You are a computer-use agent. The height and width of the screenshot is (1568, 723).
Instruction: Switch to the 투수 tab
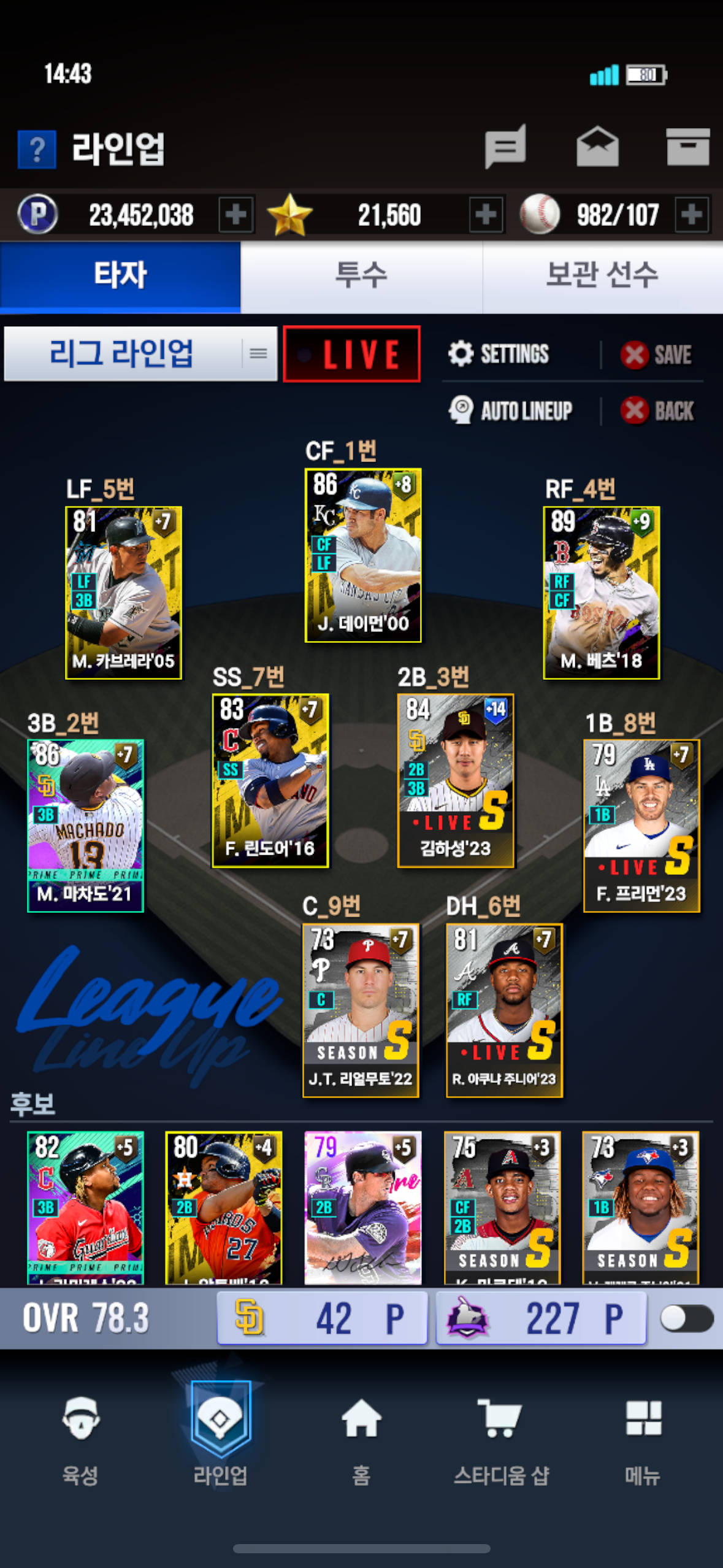click(x=361, y=276)
